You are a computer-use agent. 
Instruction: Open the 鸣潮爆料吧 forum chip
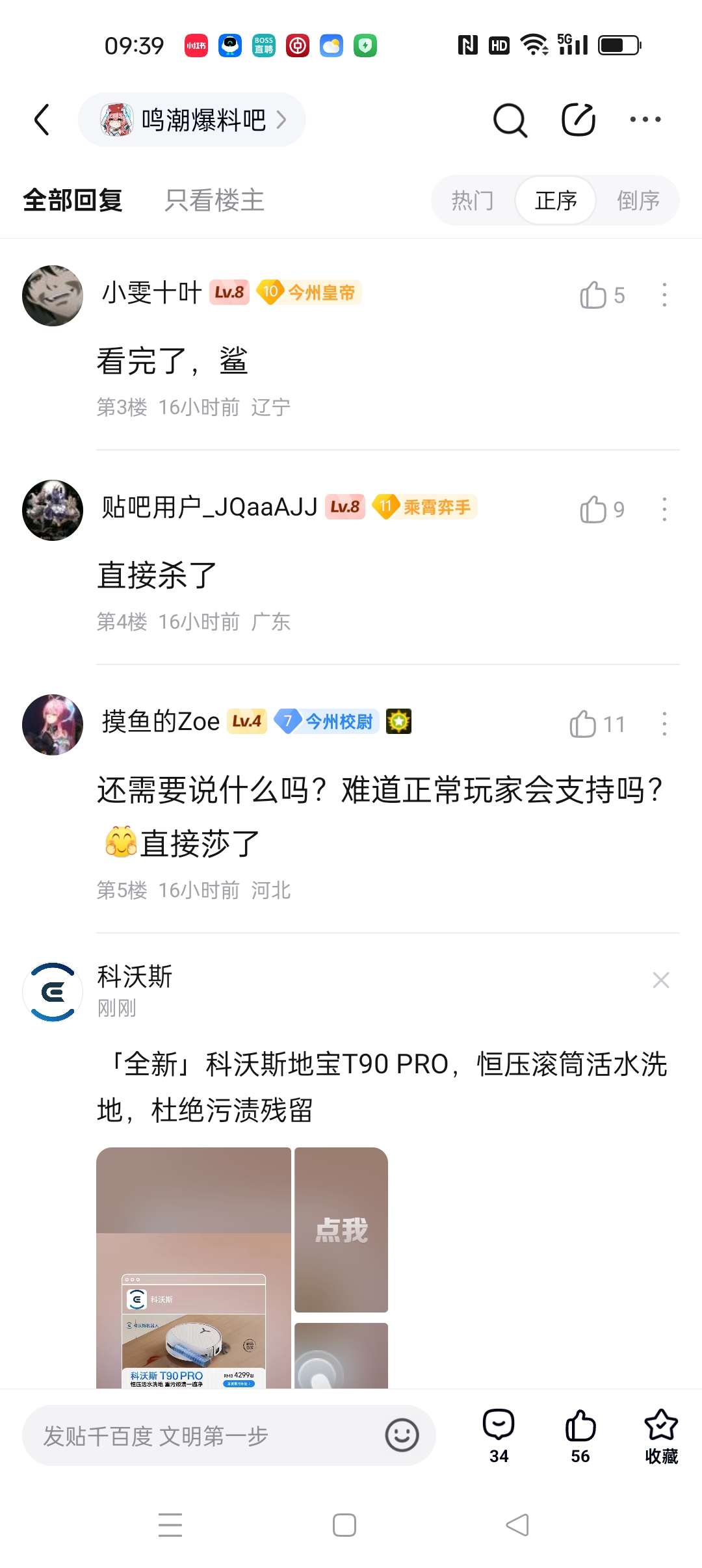click(x=192, y=120)
